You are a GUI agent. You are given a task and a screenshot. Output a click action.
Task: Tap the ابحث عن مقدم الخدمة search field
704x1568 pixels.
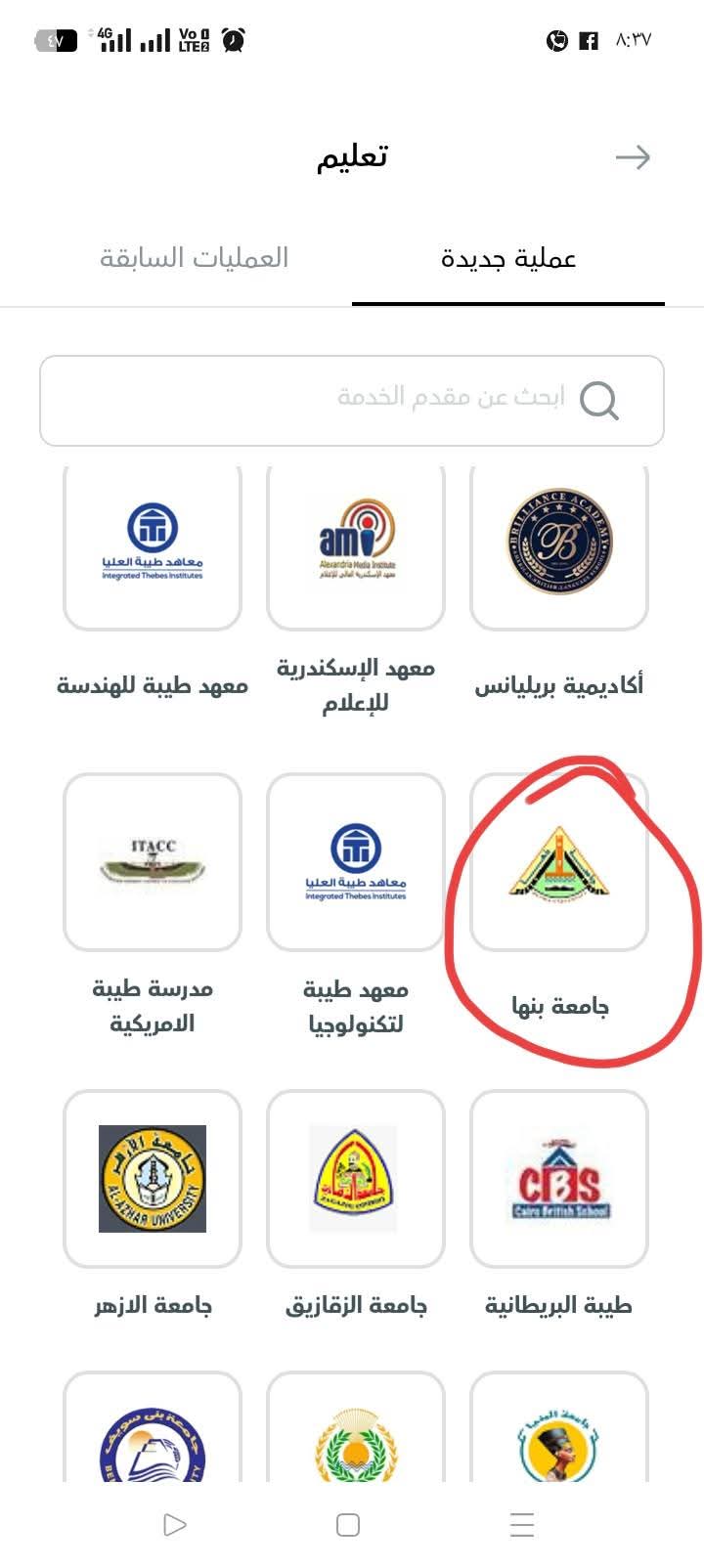[352, 400]
